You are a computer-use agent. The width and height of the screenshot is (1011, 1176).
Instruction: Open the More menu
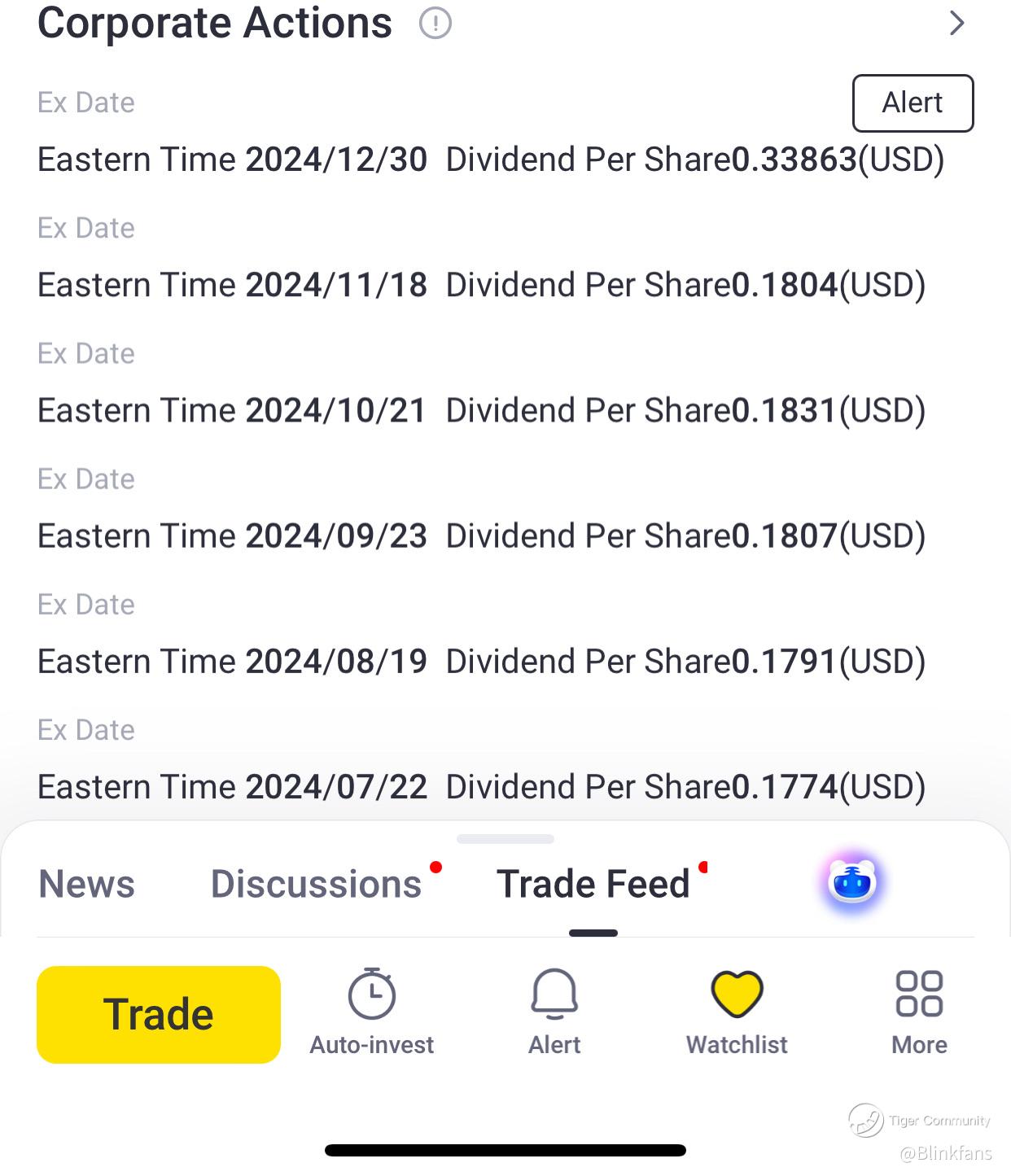pos(919,1012)
